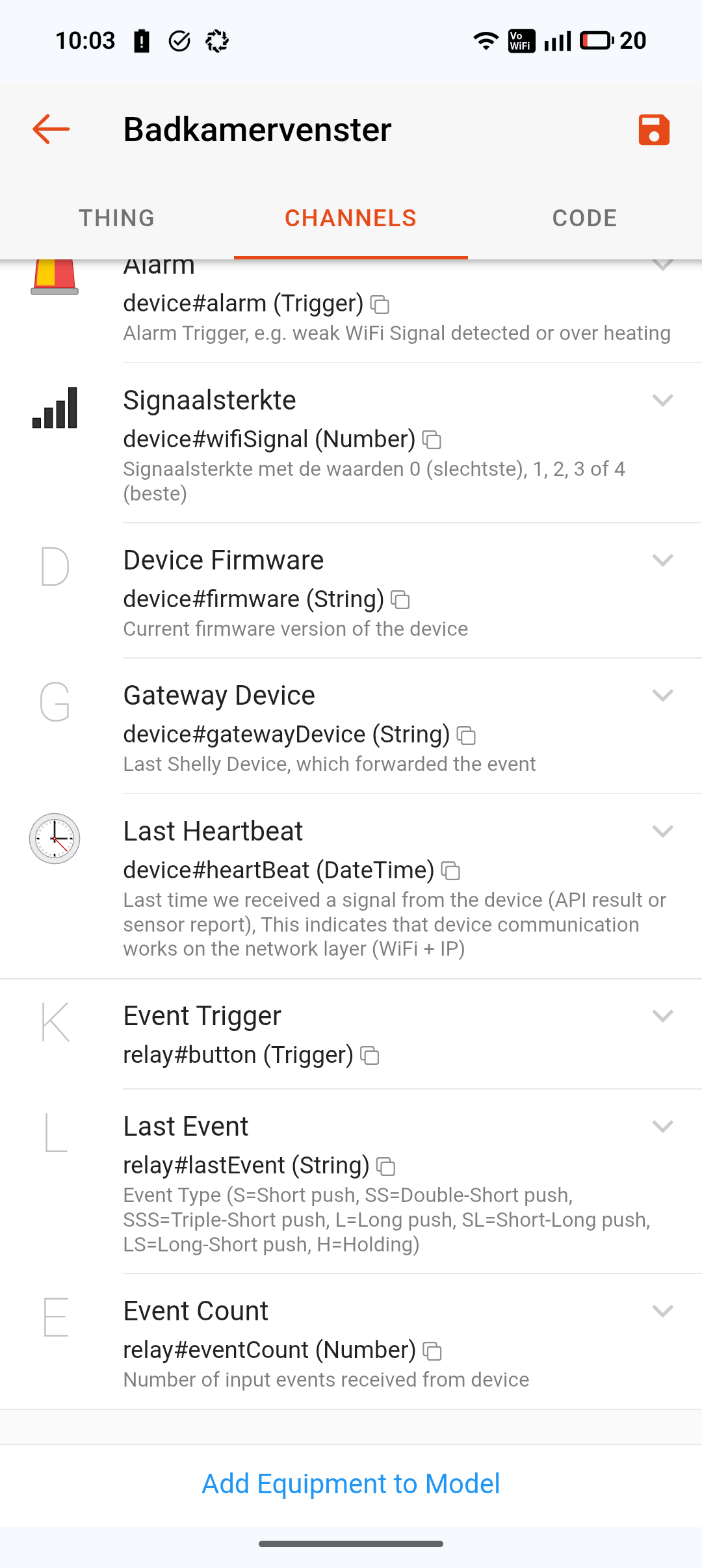Screen dimensions: 702x1568
Task: Copy the relay#eventCount channel ID
Action: (x=432, y=1351)
